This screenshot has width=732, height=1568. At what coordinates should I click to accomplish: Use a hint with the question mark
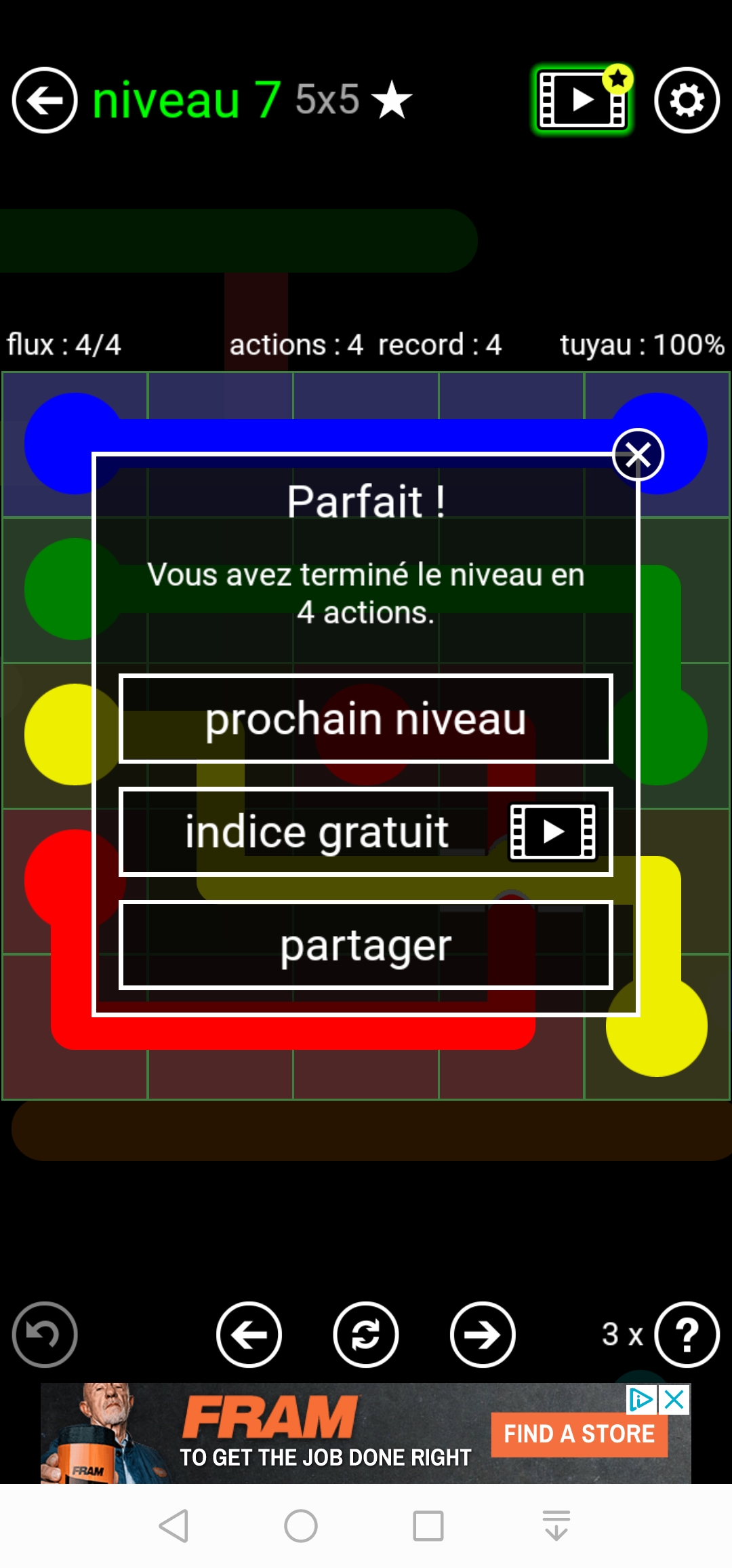pos(687,1335)
